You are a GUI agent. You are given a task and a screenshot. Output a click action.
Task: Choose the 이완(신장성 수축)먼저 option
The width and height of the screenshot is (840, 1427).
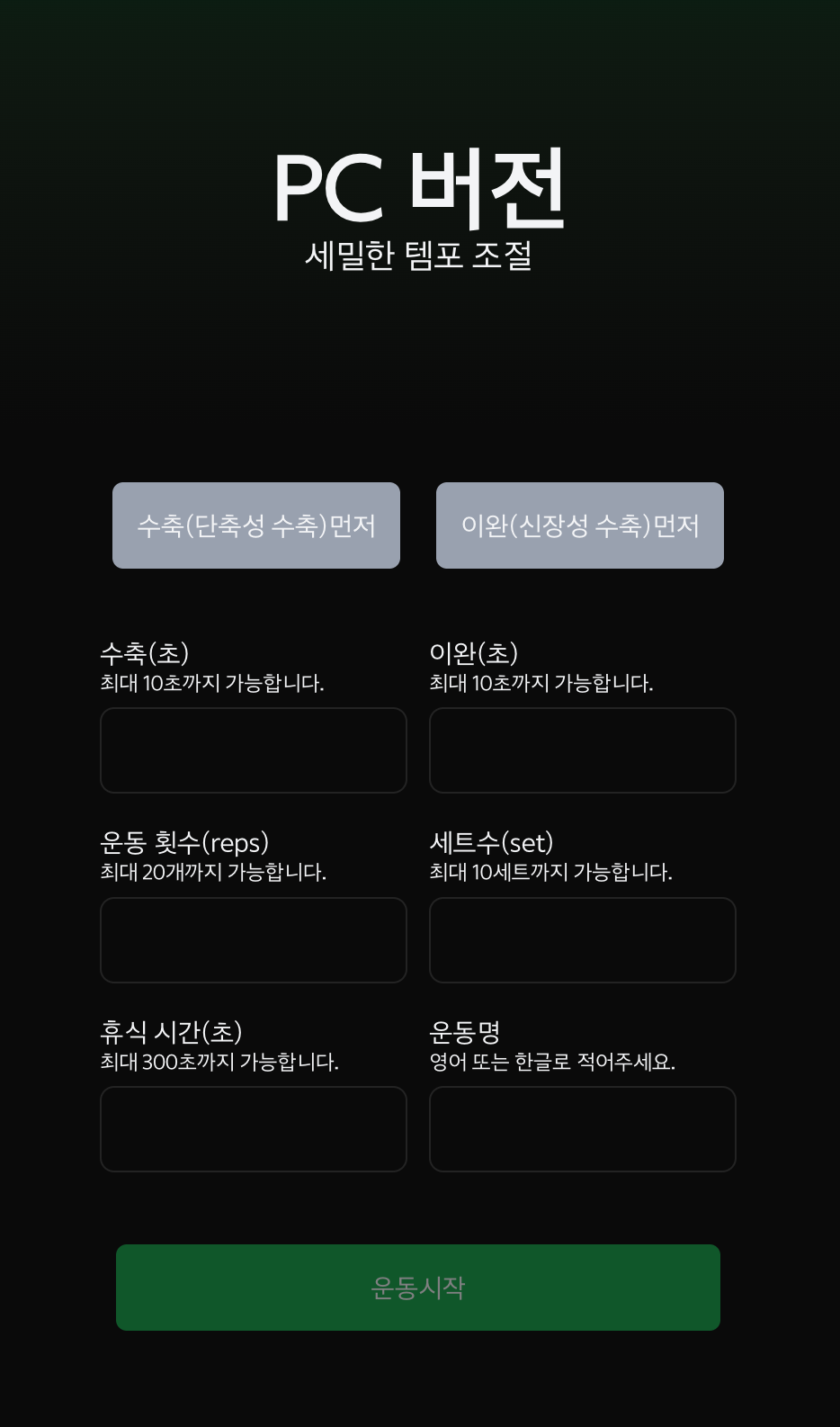(x=580, y=525)
